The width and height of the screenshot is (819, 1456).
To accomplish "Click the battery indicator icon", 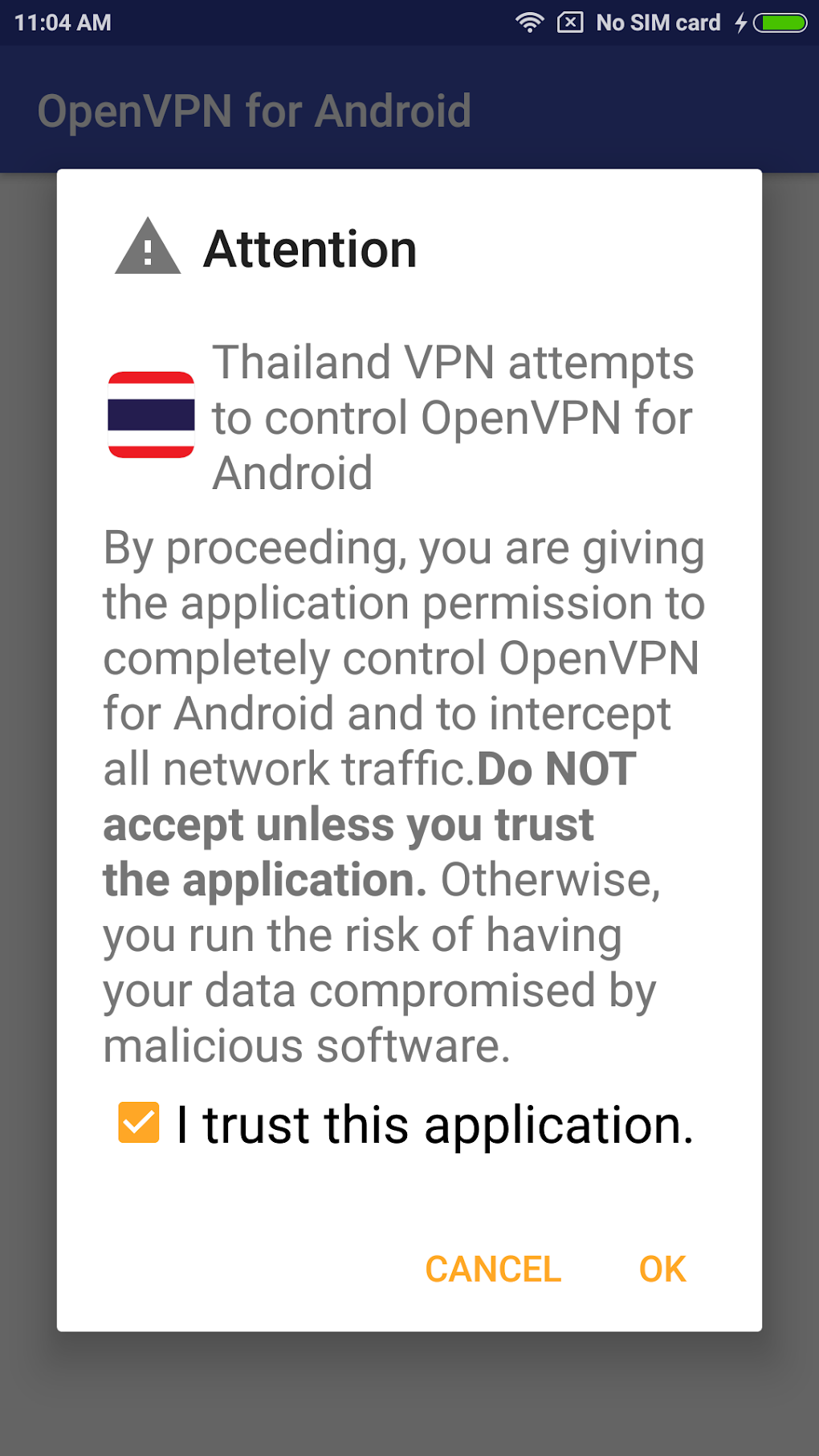I will coord(778,22).
